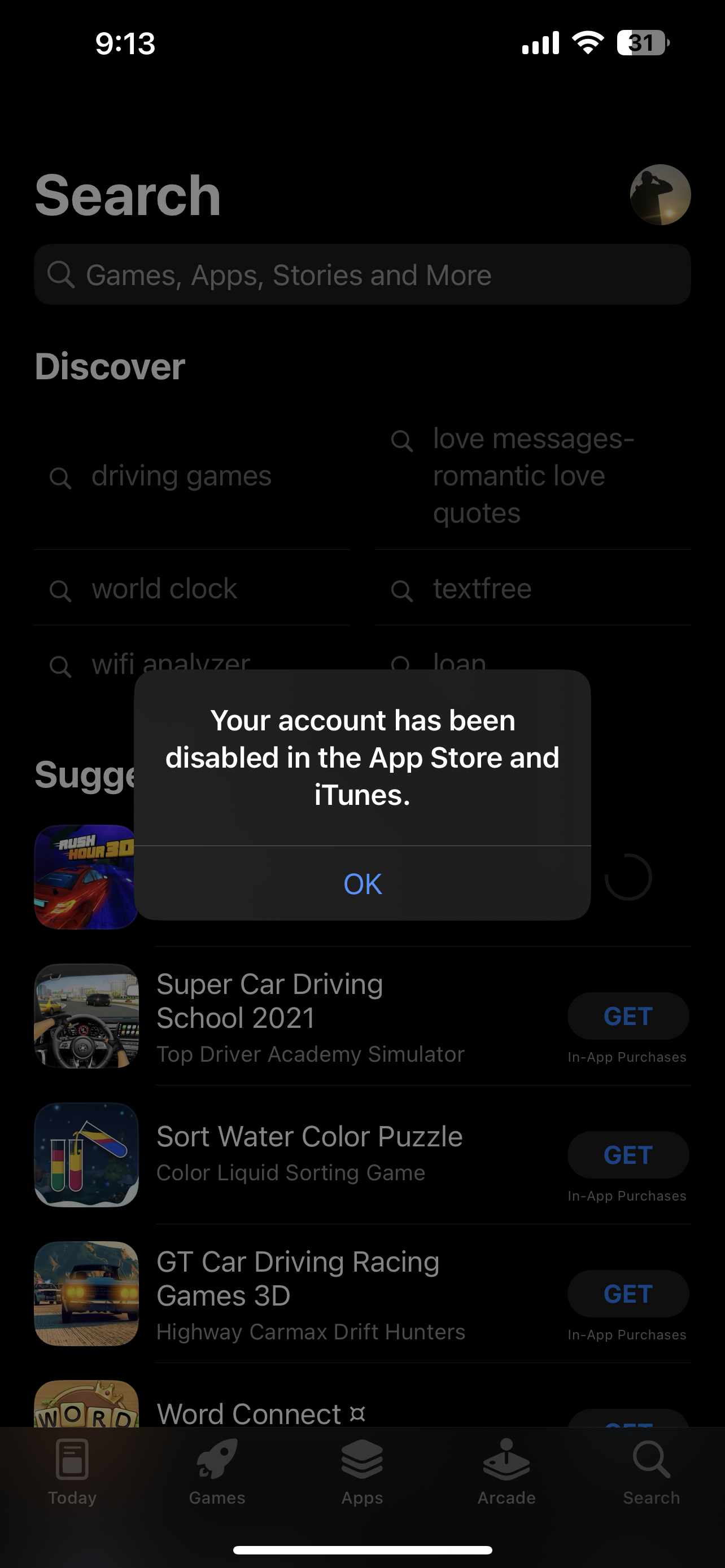
Task: Open the account profile picture
Action: [660, 195]
